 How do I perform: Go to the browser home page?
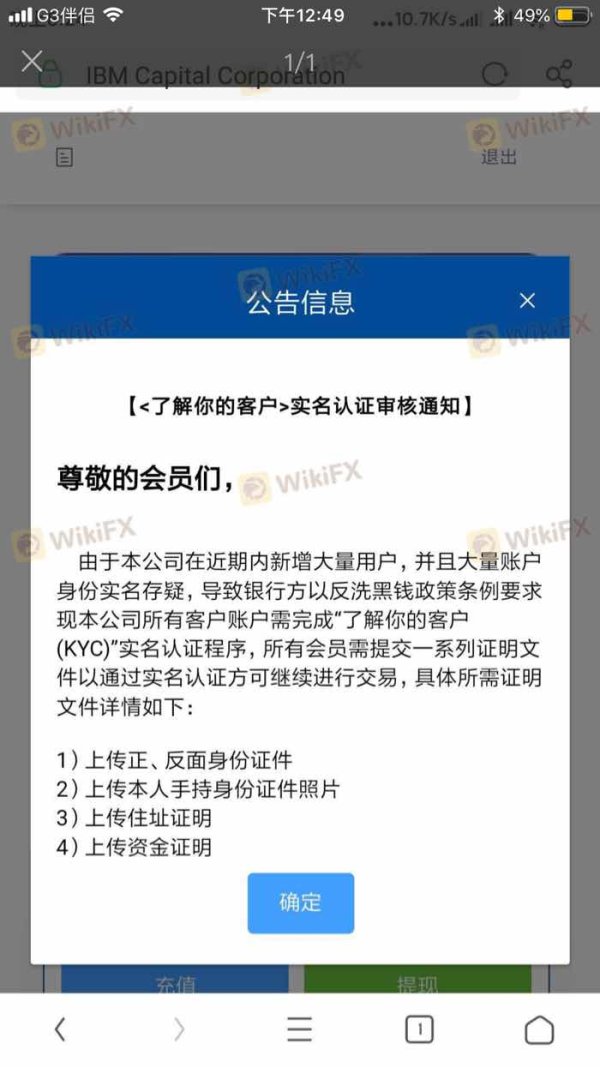click(539, 1030)
